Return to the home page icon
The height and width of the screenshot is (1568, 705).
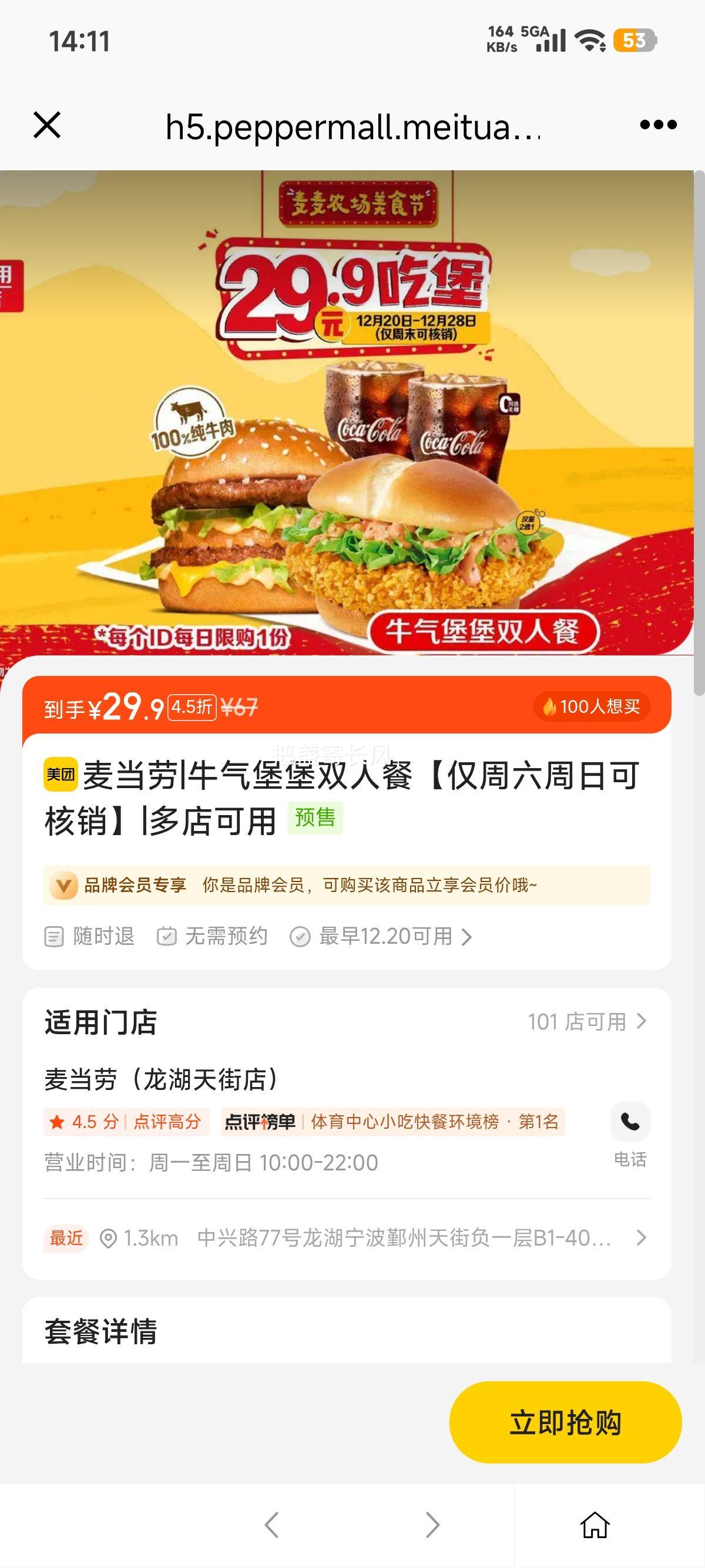[595, 1525]
